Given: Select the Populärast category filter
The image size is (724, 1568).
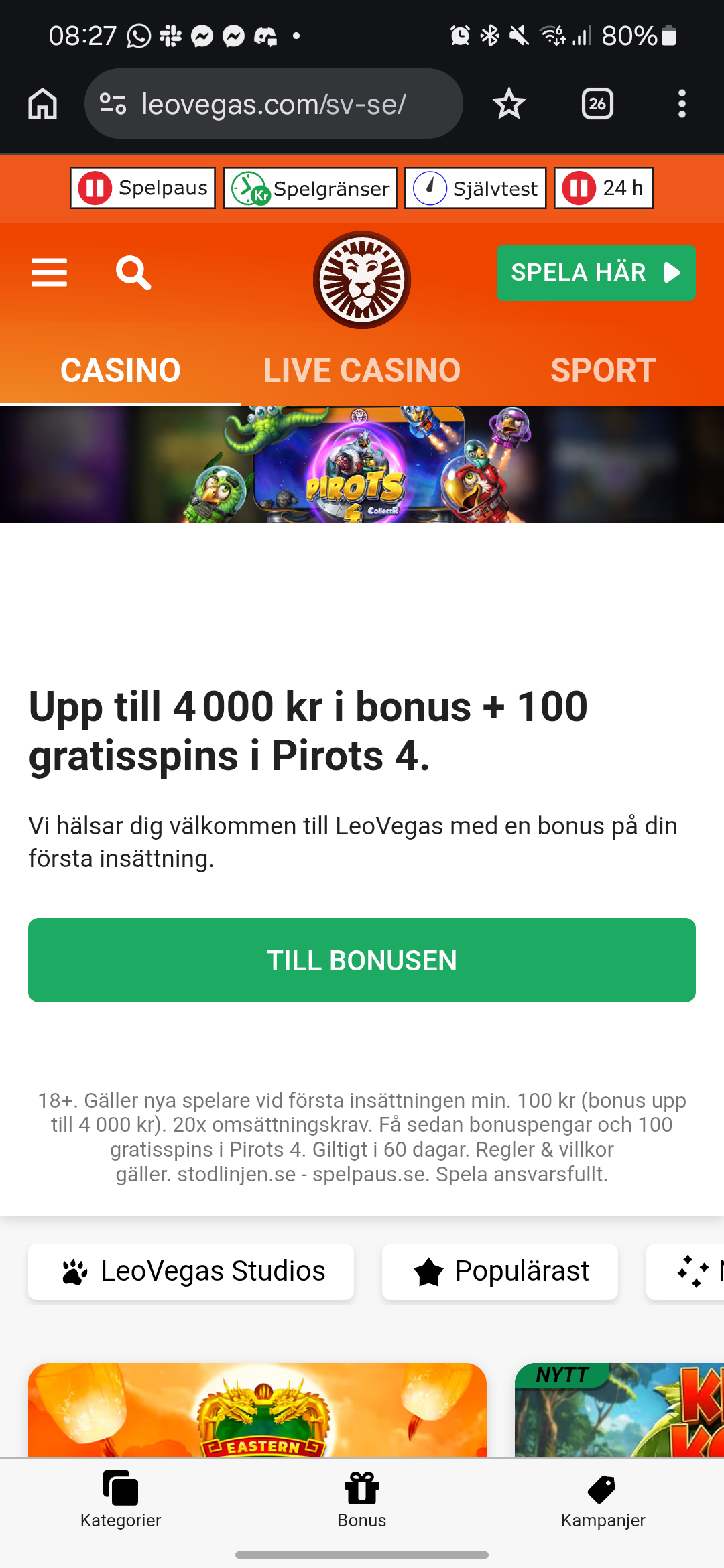Looking at the screenshot, I should 499,1270.
